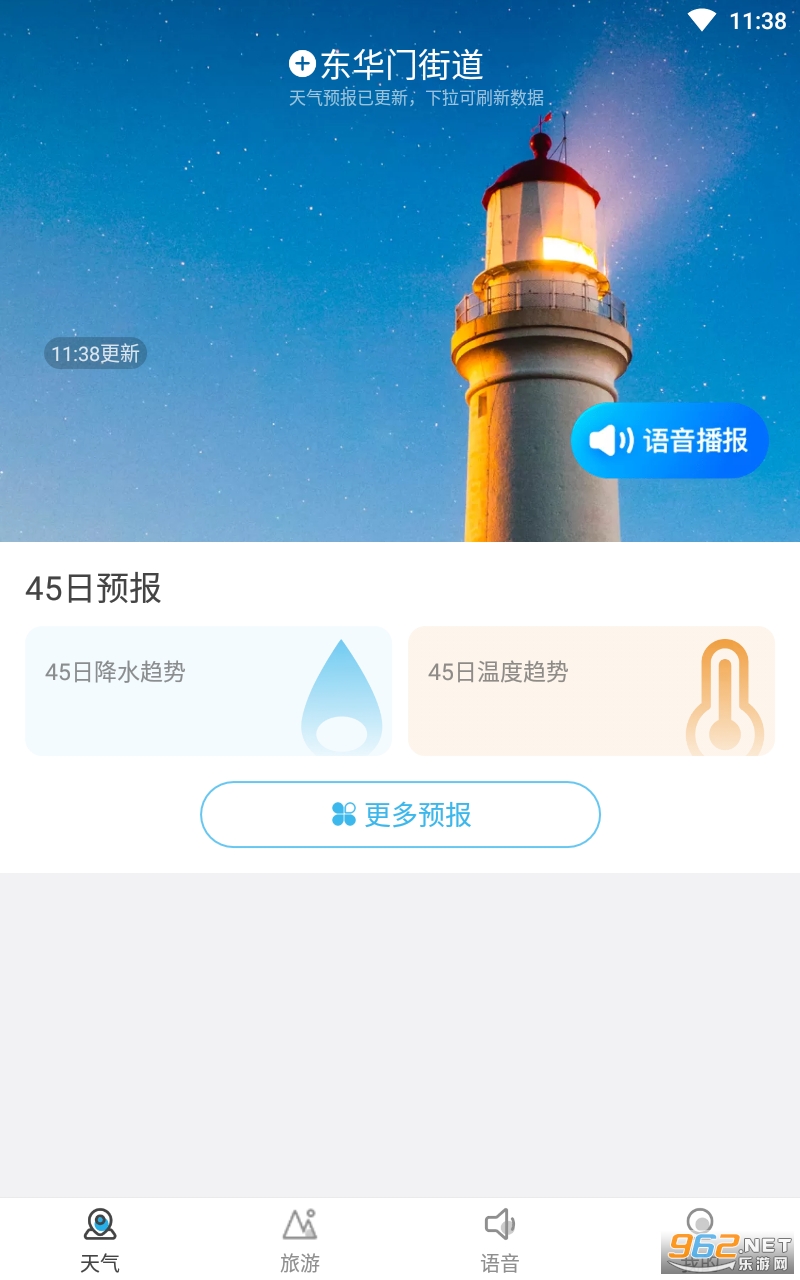Go to the 旅游 tab

[x=300, y=1239]
